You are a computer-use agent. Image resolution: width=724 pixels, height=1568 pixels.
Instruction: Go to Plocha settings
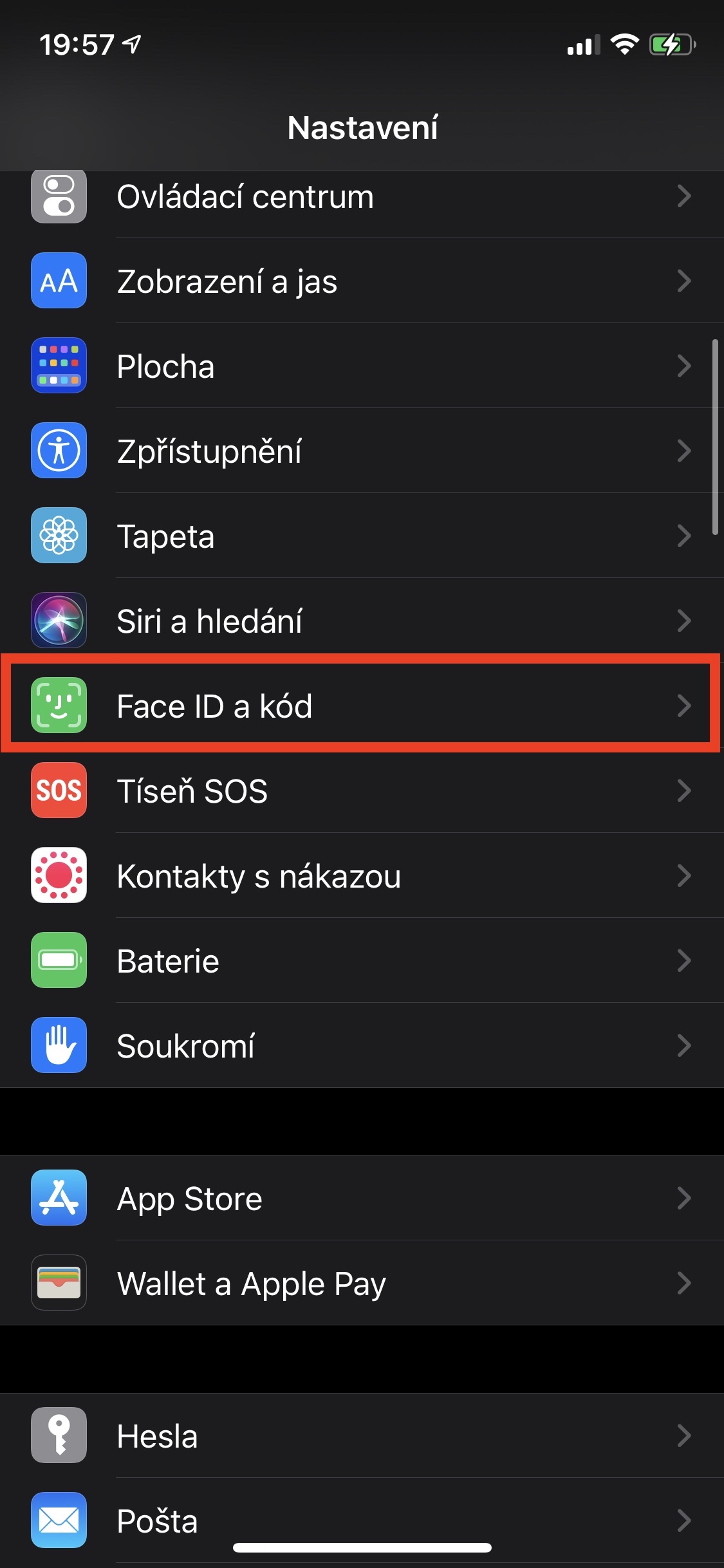362,366
